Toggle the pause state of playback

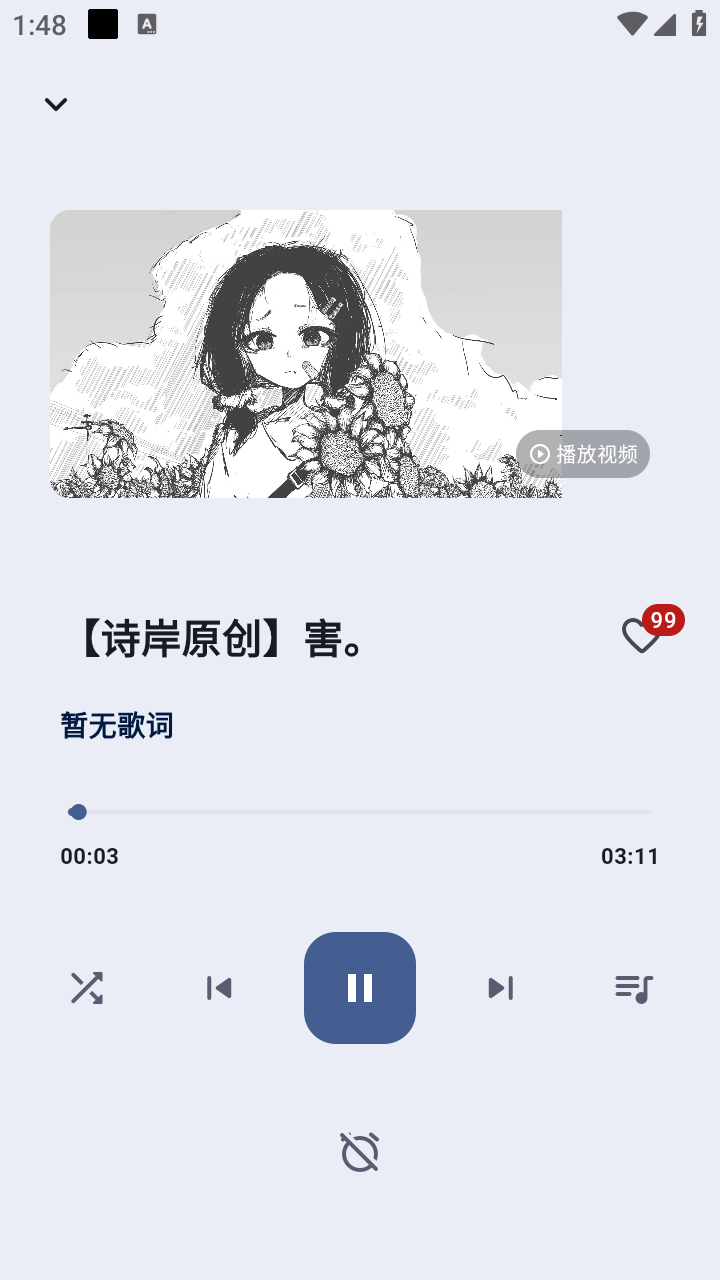(x=360, y=988)
